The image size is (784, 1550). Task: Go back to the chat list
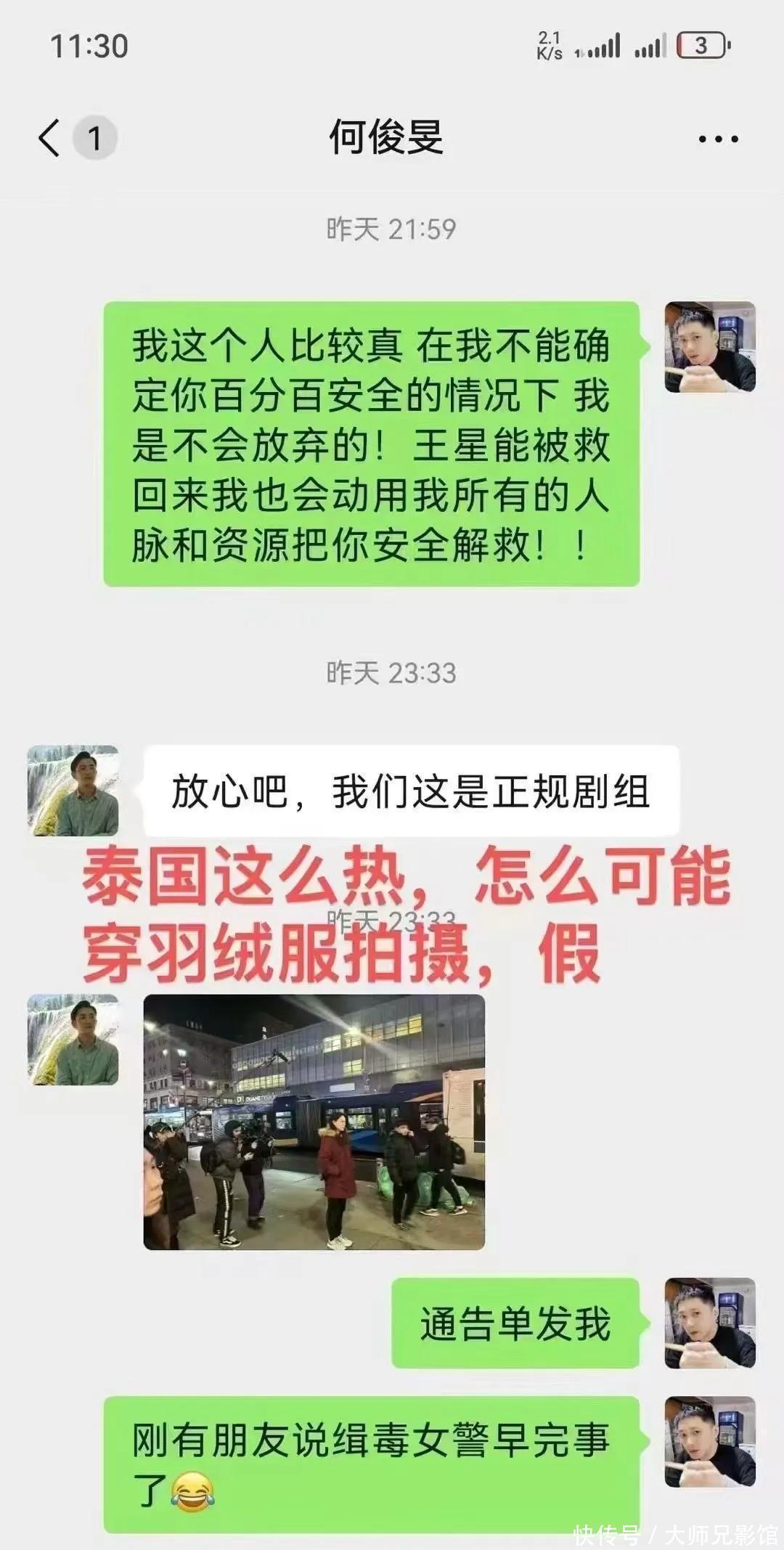point(49,138)
